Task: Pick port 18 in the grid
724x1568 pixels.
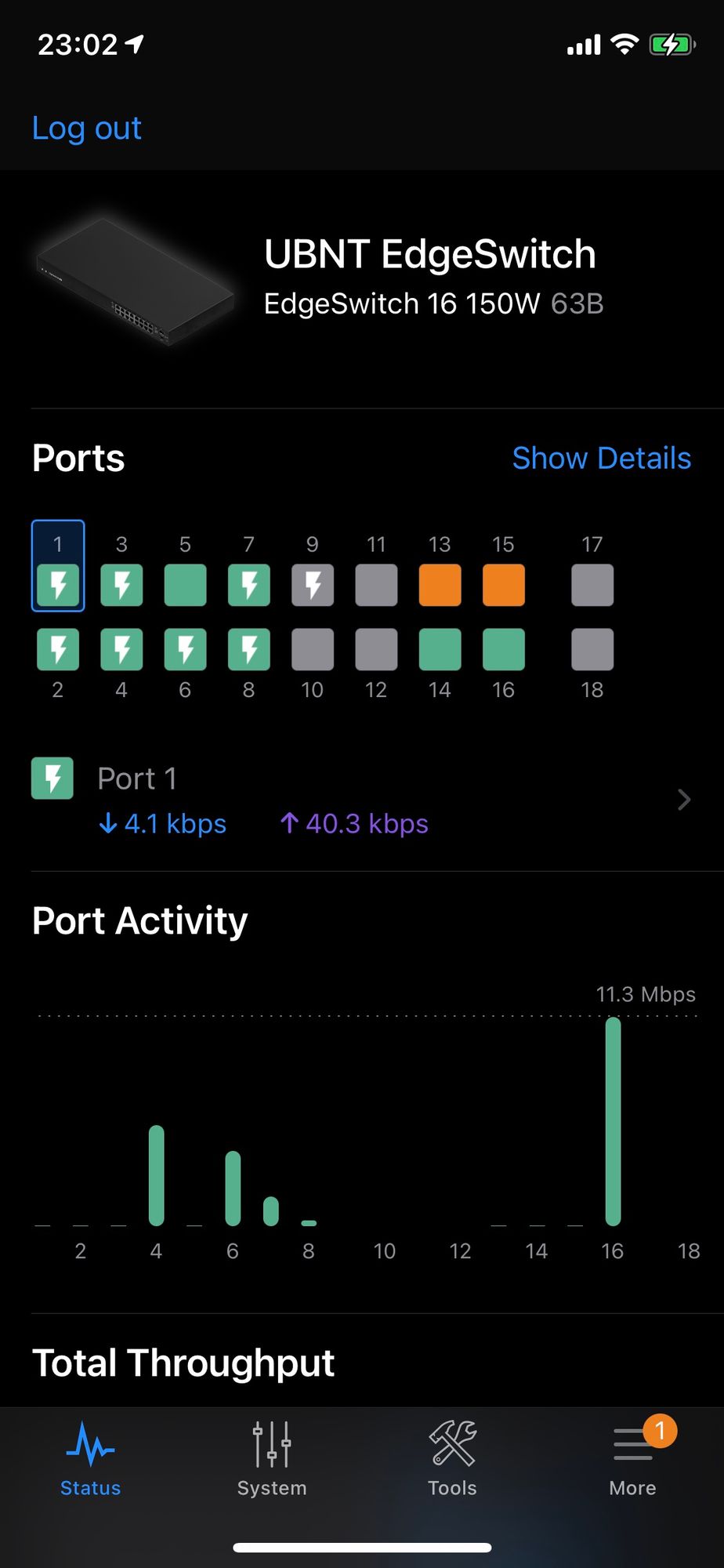Action: click(x=592, y=649)
